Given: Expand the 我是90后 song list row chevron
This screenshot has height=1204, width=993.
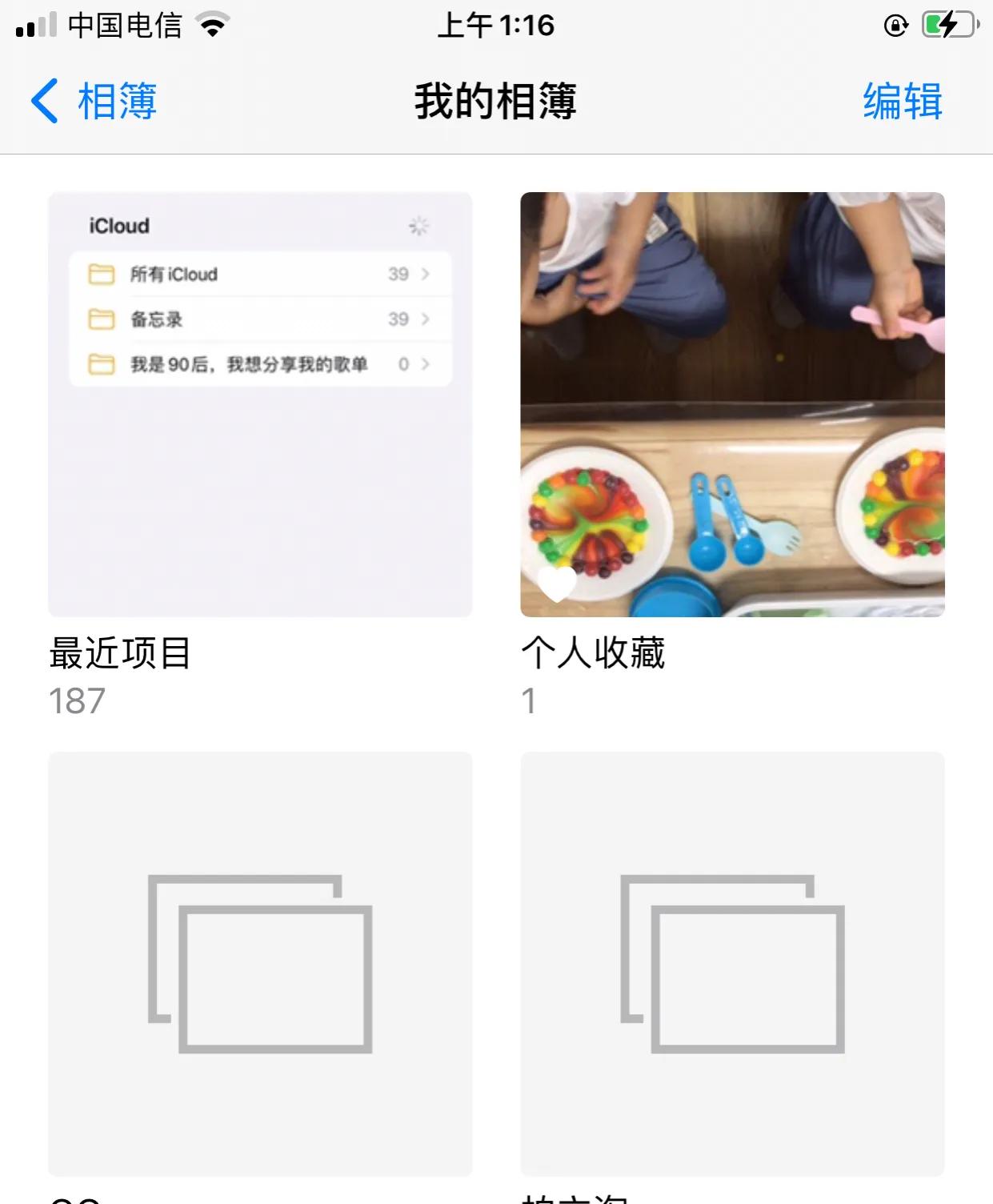Looking at the screenshot, I should click(425, 363).
